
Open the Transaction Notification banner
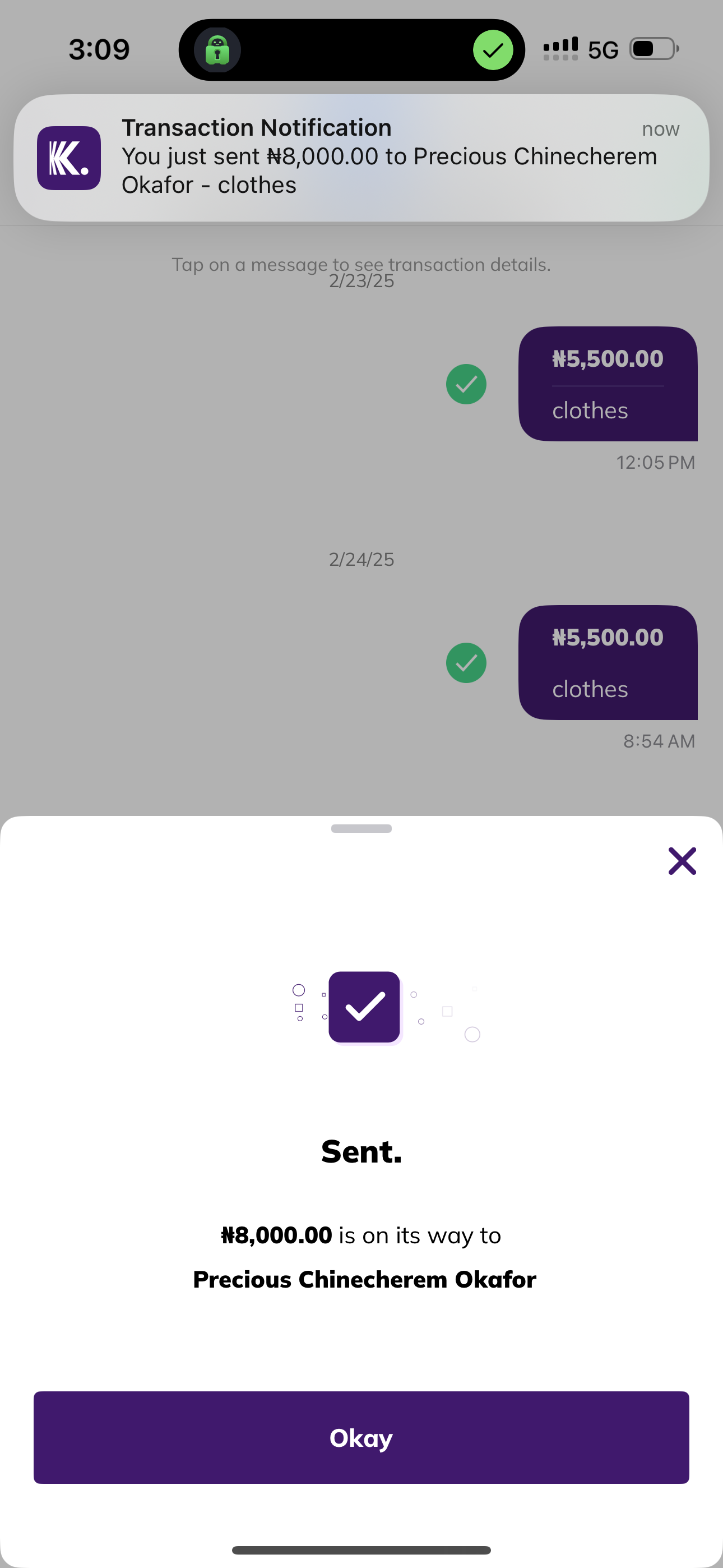tap(361, 157)
